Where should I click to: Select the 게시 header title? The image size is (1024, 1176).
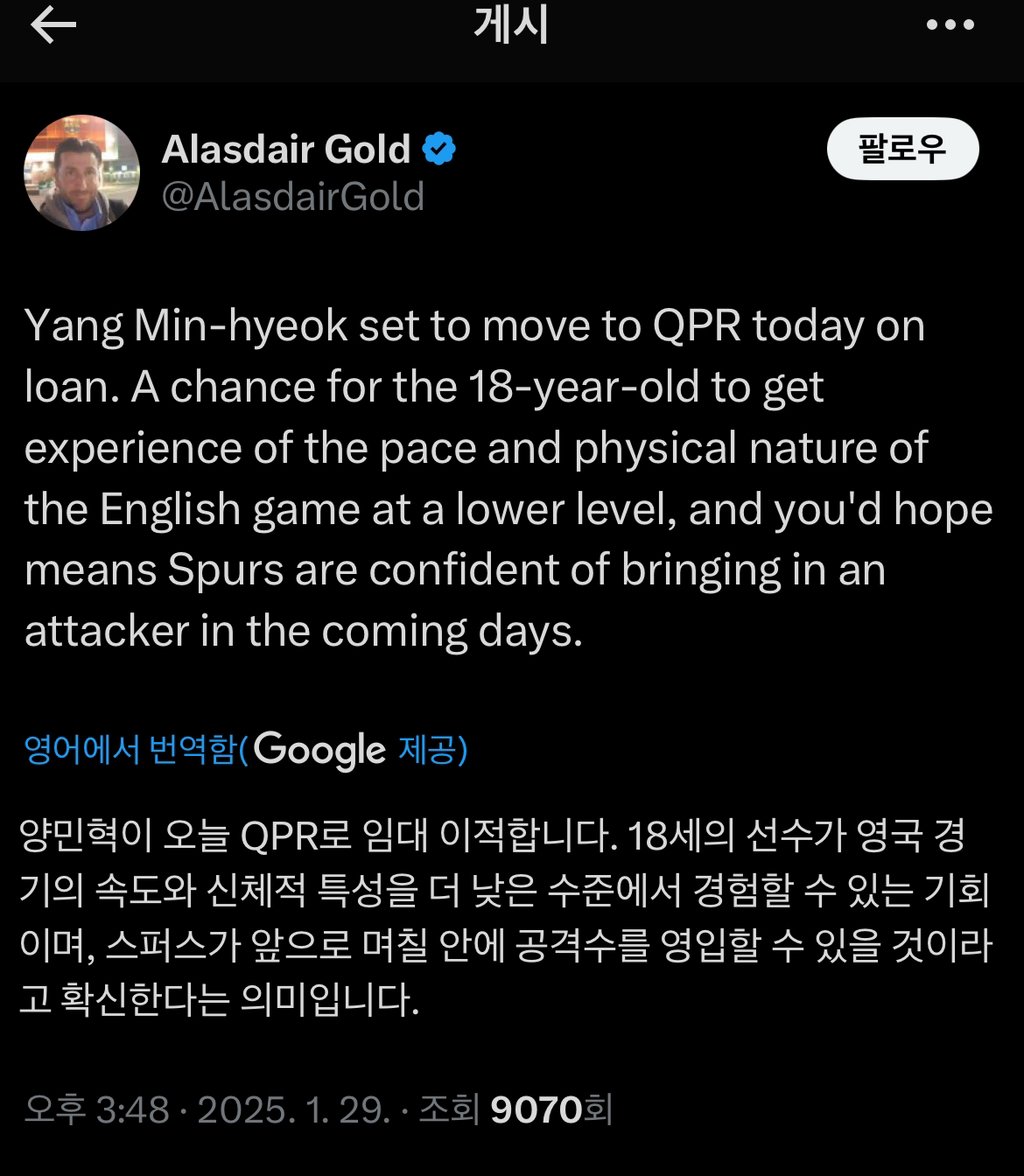coord(511,26)
